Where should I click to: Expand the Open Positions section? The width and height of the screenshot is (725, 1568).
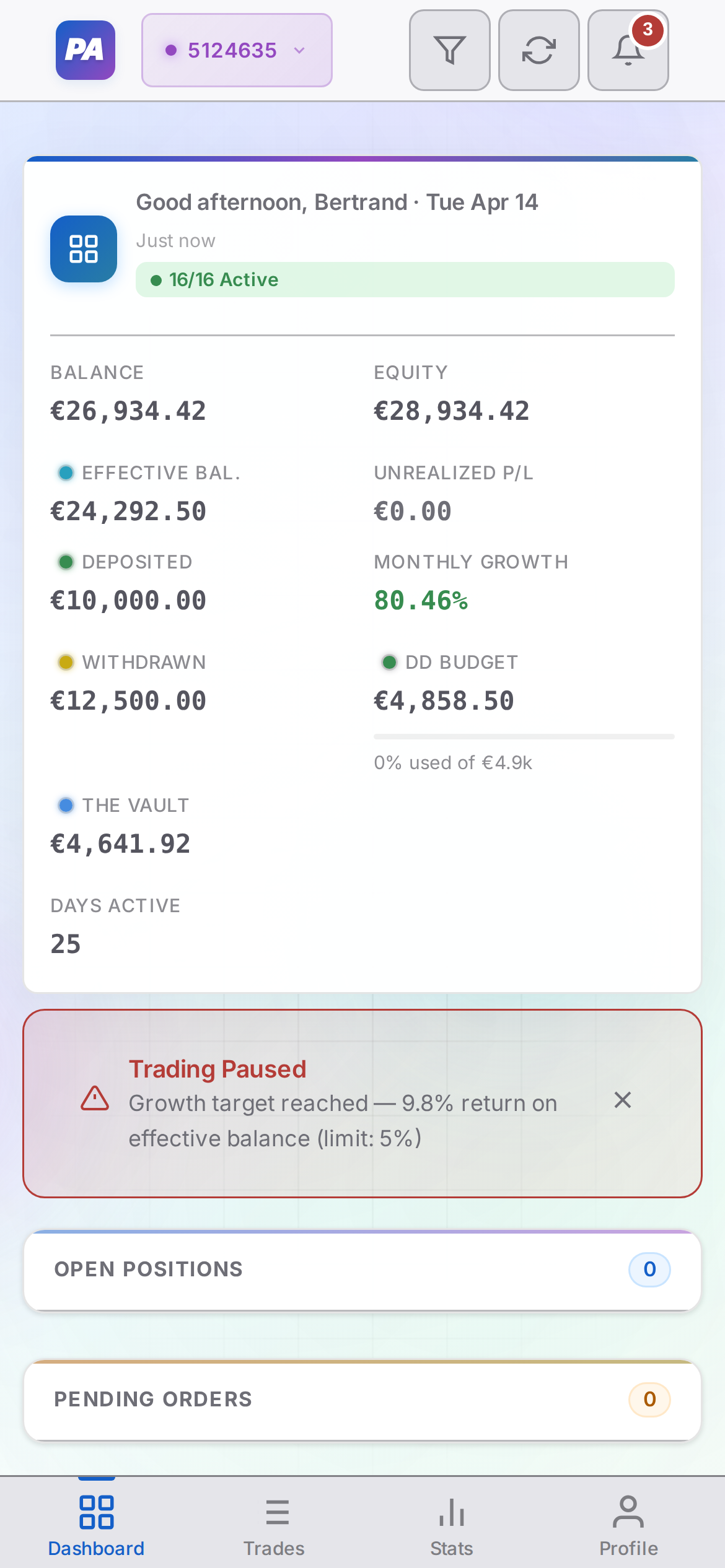(x=362, y=1270)
